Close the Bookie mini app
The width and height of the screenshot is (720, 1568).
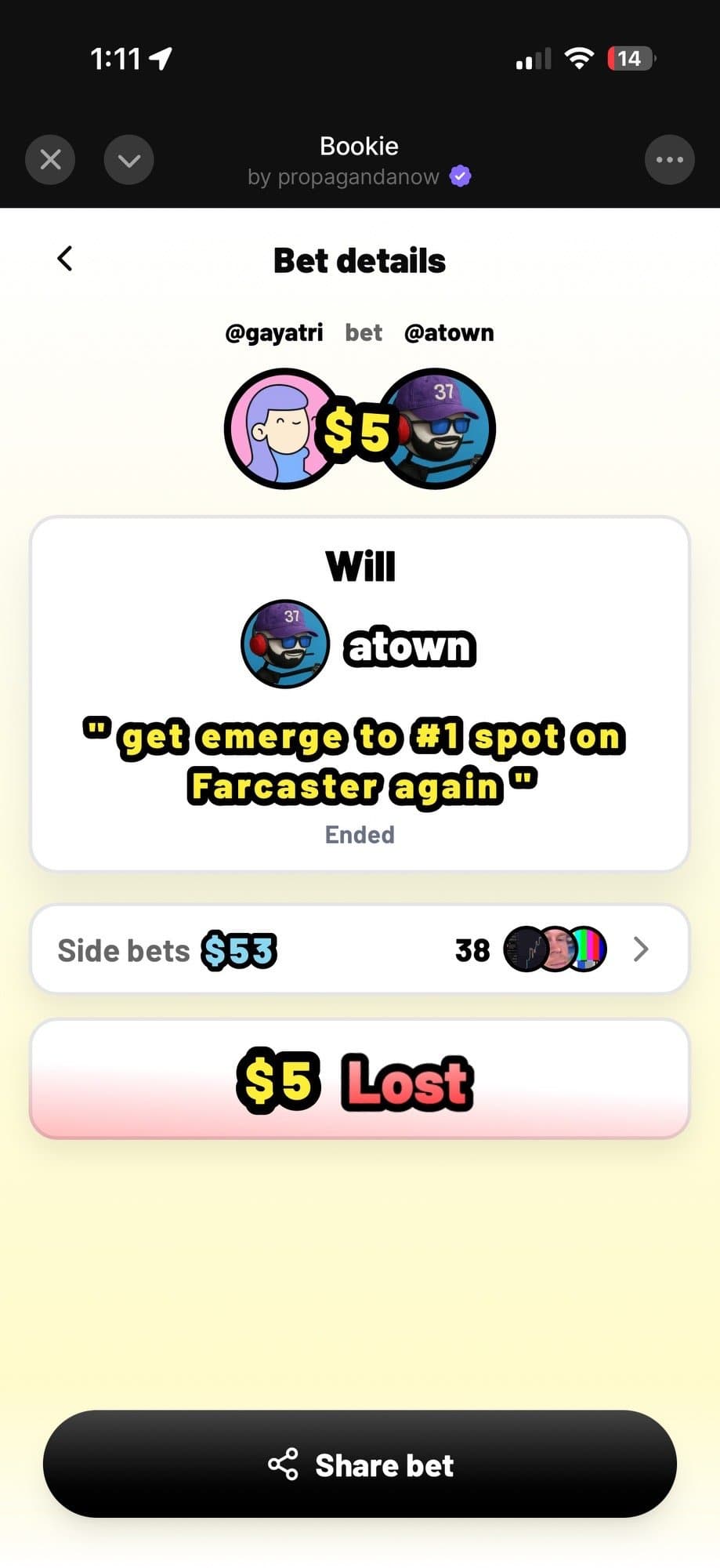coord(50,160)
